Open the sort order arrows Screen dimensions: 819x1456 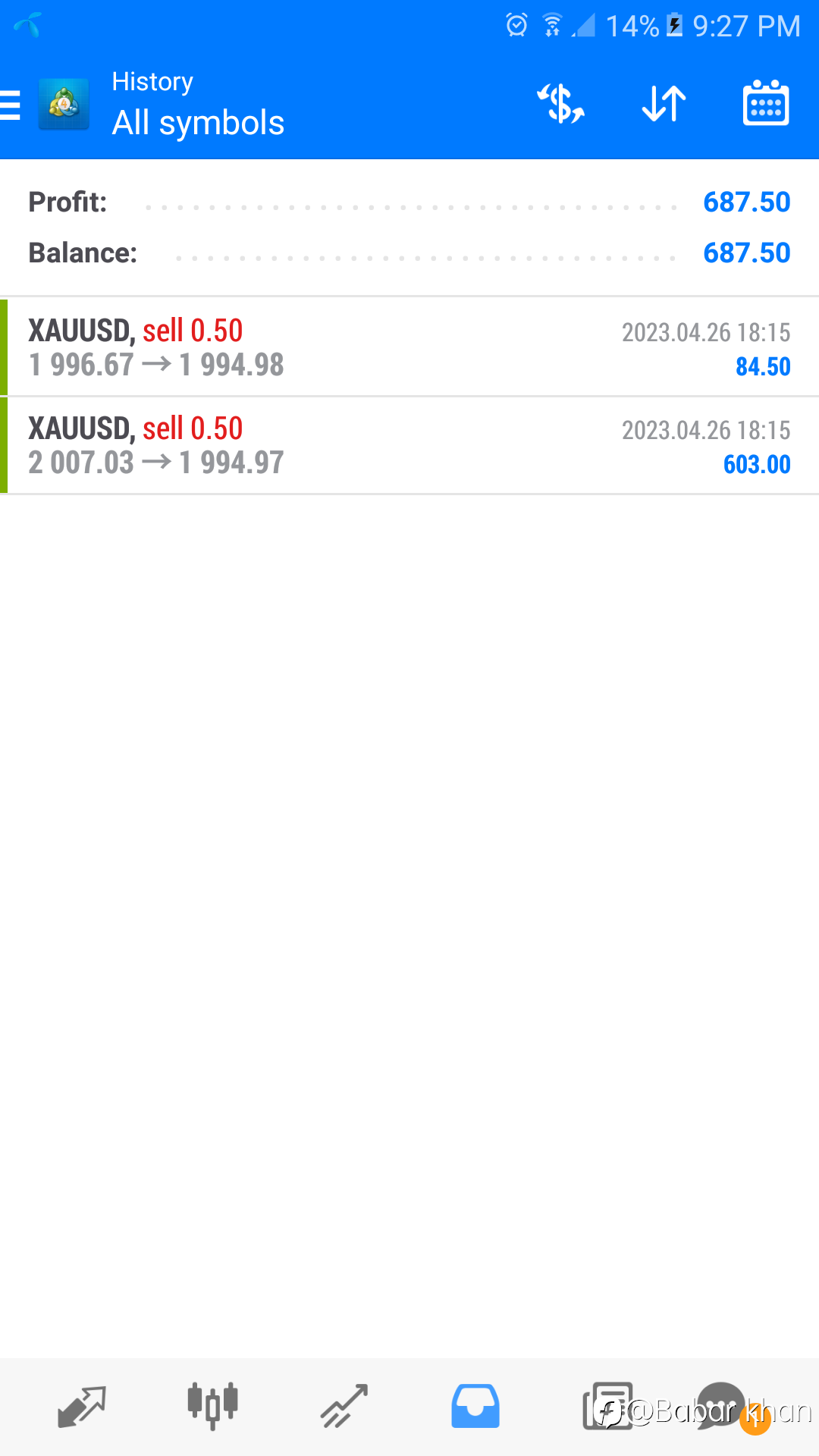(664, 104)
